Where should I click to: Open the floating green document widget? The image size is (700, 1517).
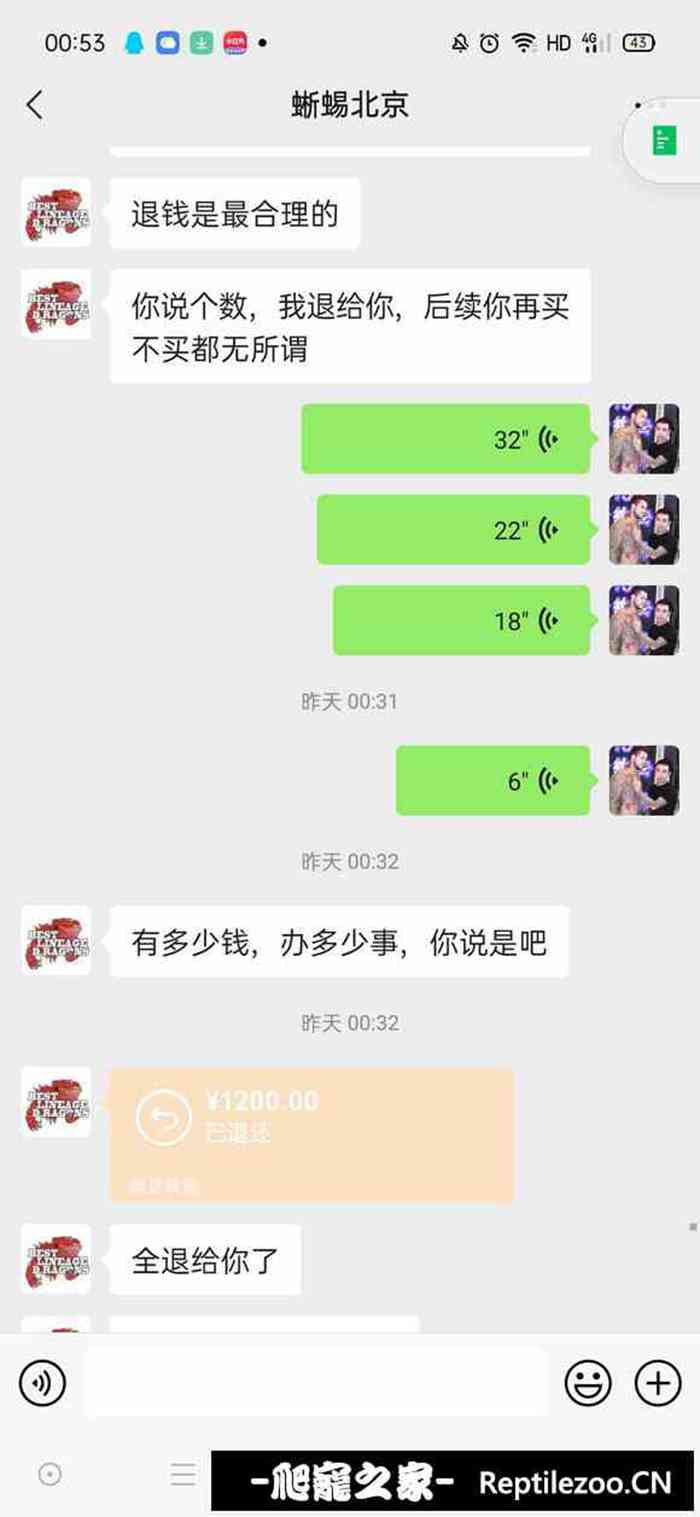tap(664, 140)
